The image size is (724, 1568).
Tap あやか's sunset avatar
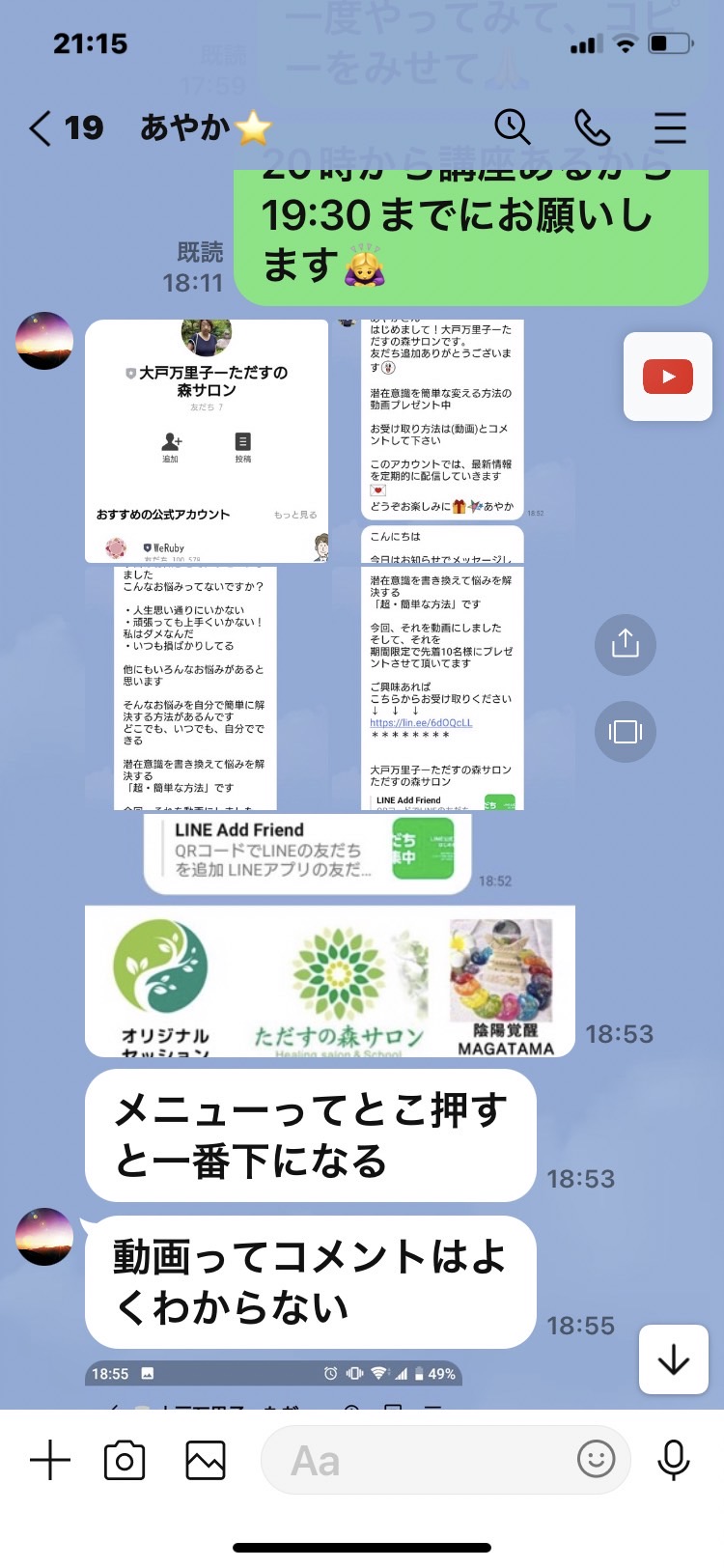pos(44,341)
